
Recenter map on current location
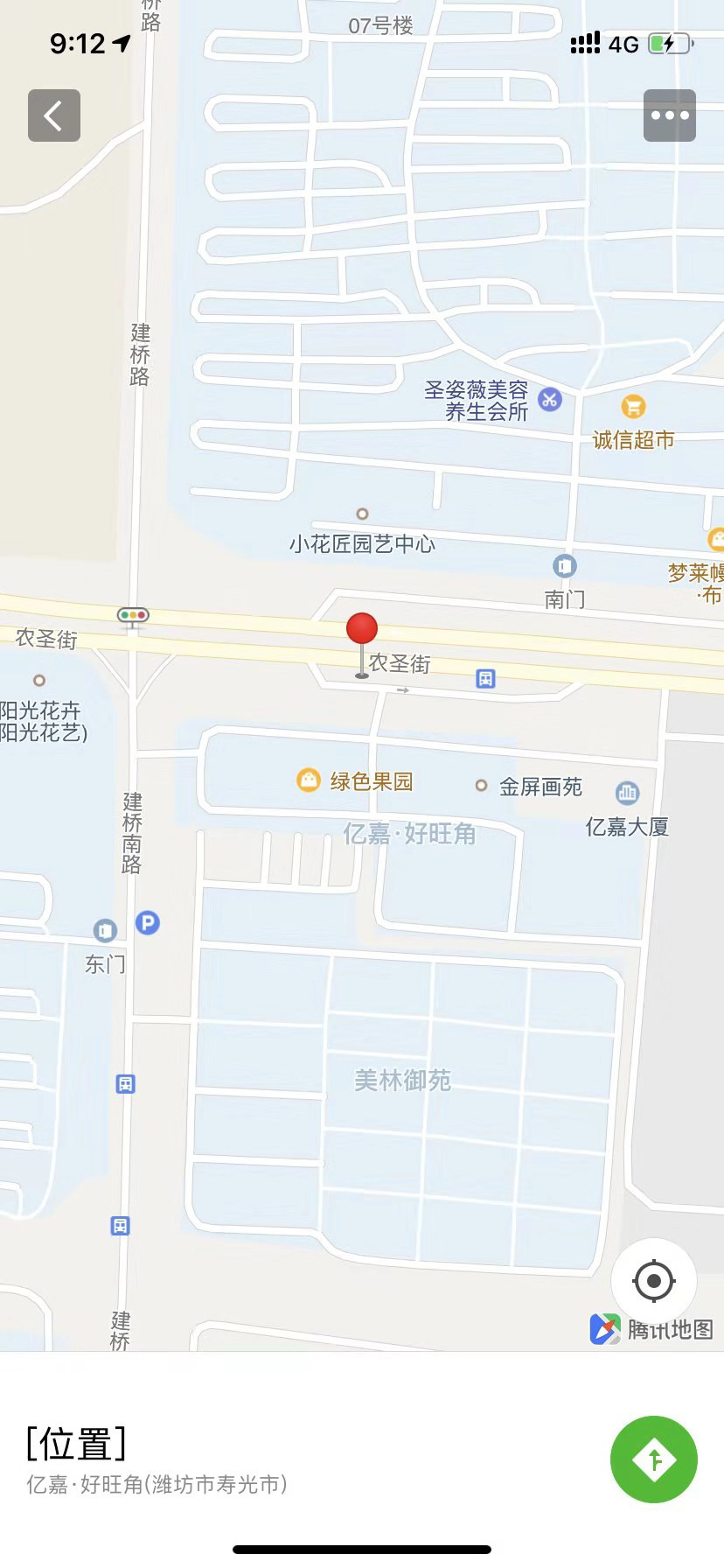(x=653, y=1281)
